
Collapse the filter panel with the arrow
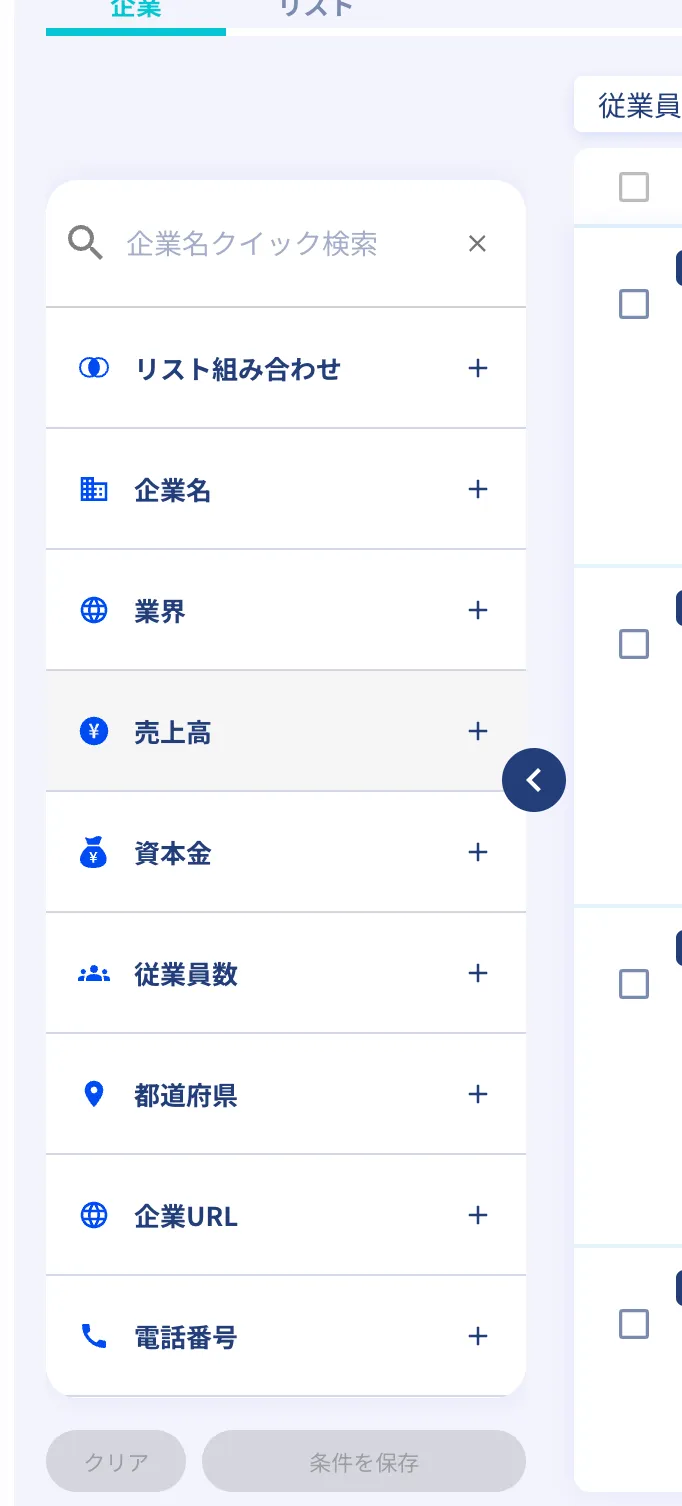pos(534,780)
